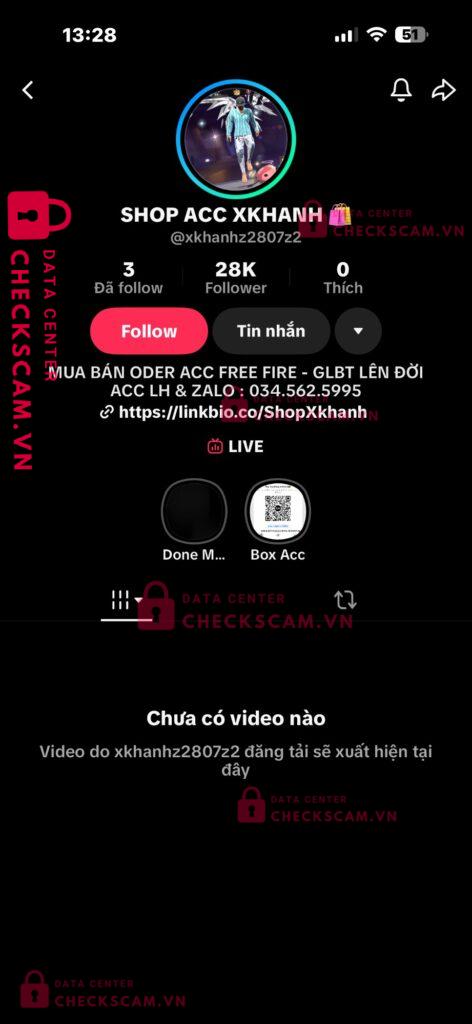View the 28K Follower list
This screenshot has height=1024, width=472.
(x=236, y=278)
